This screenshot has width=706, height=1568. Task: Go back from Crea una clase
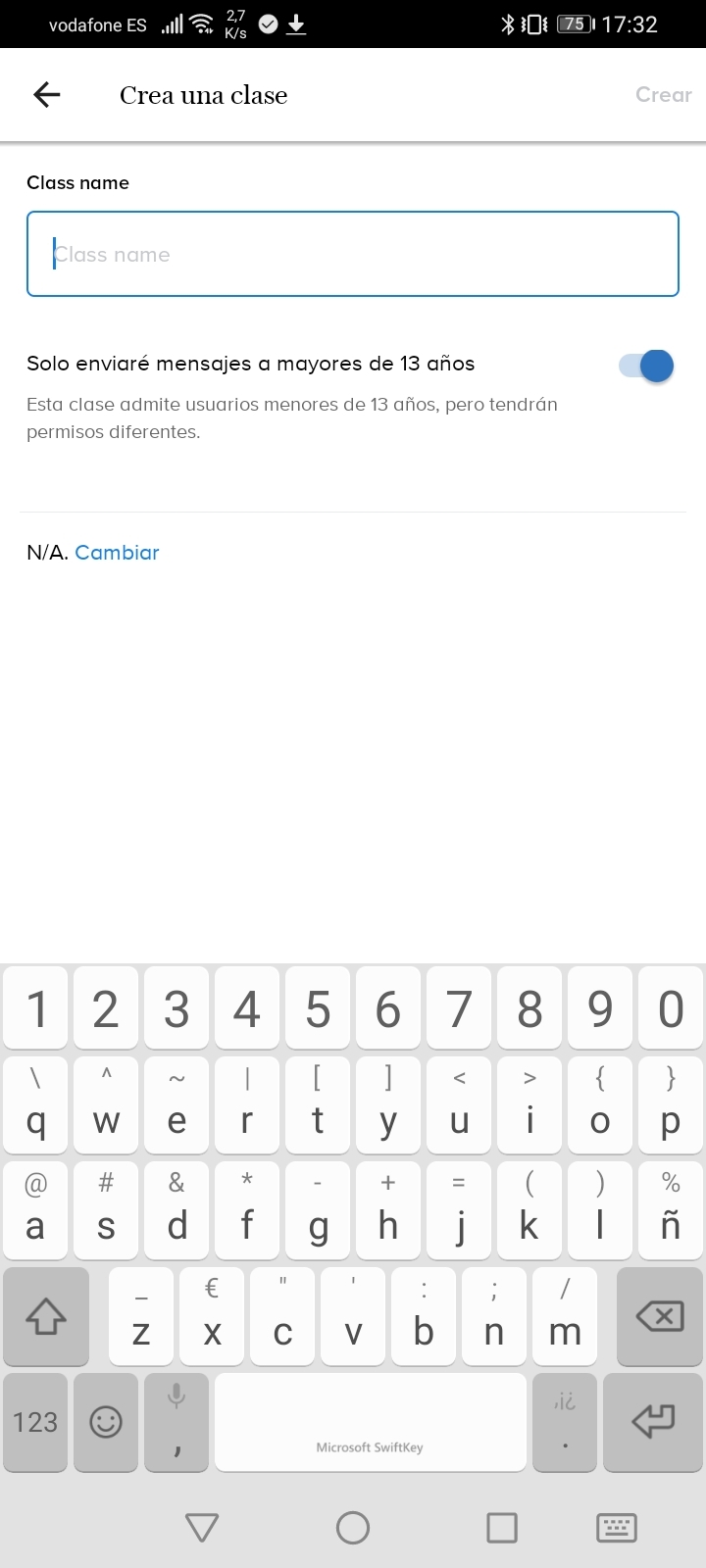47,94
